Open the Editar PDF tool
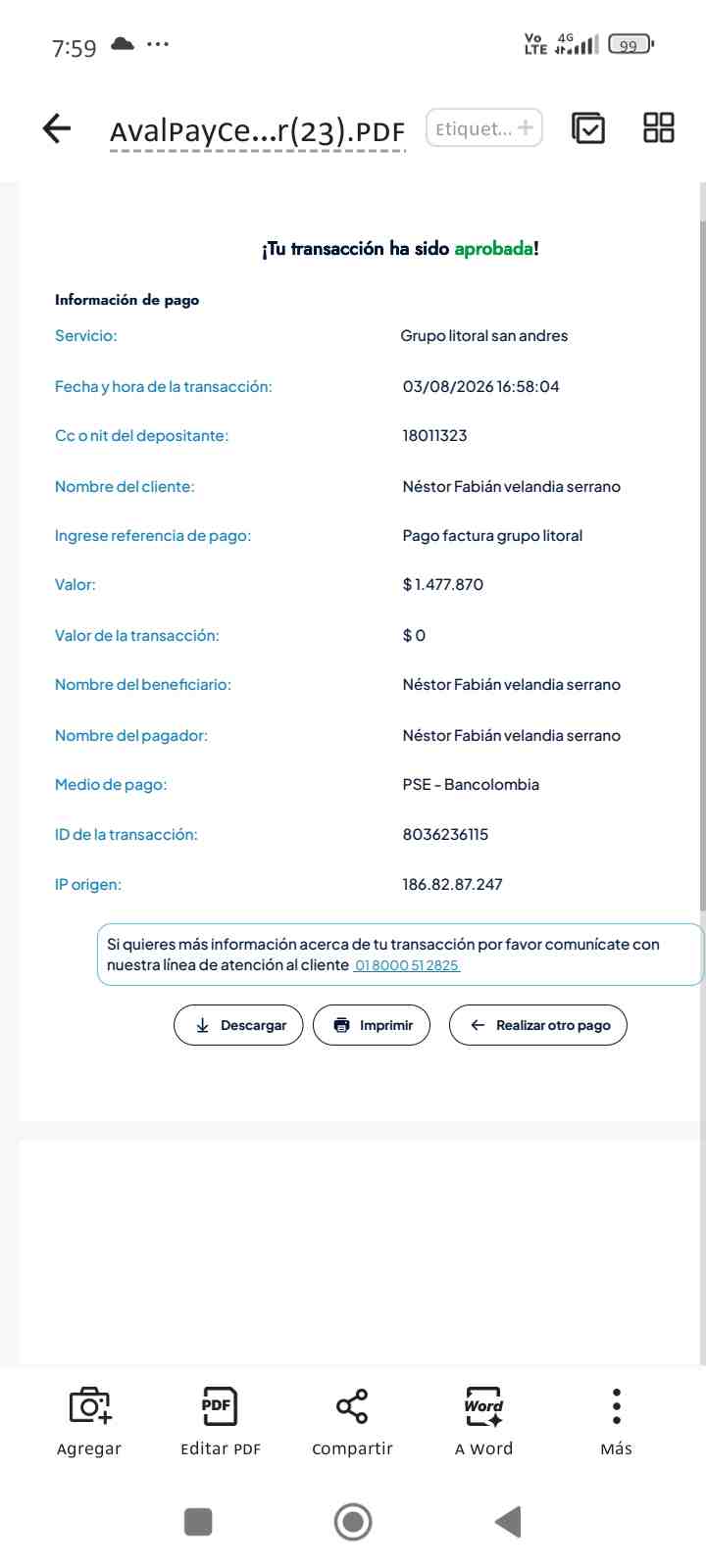Viewport: 706px width, 1568px height. (221, 1421)
